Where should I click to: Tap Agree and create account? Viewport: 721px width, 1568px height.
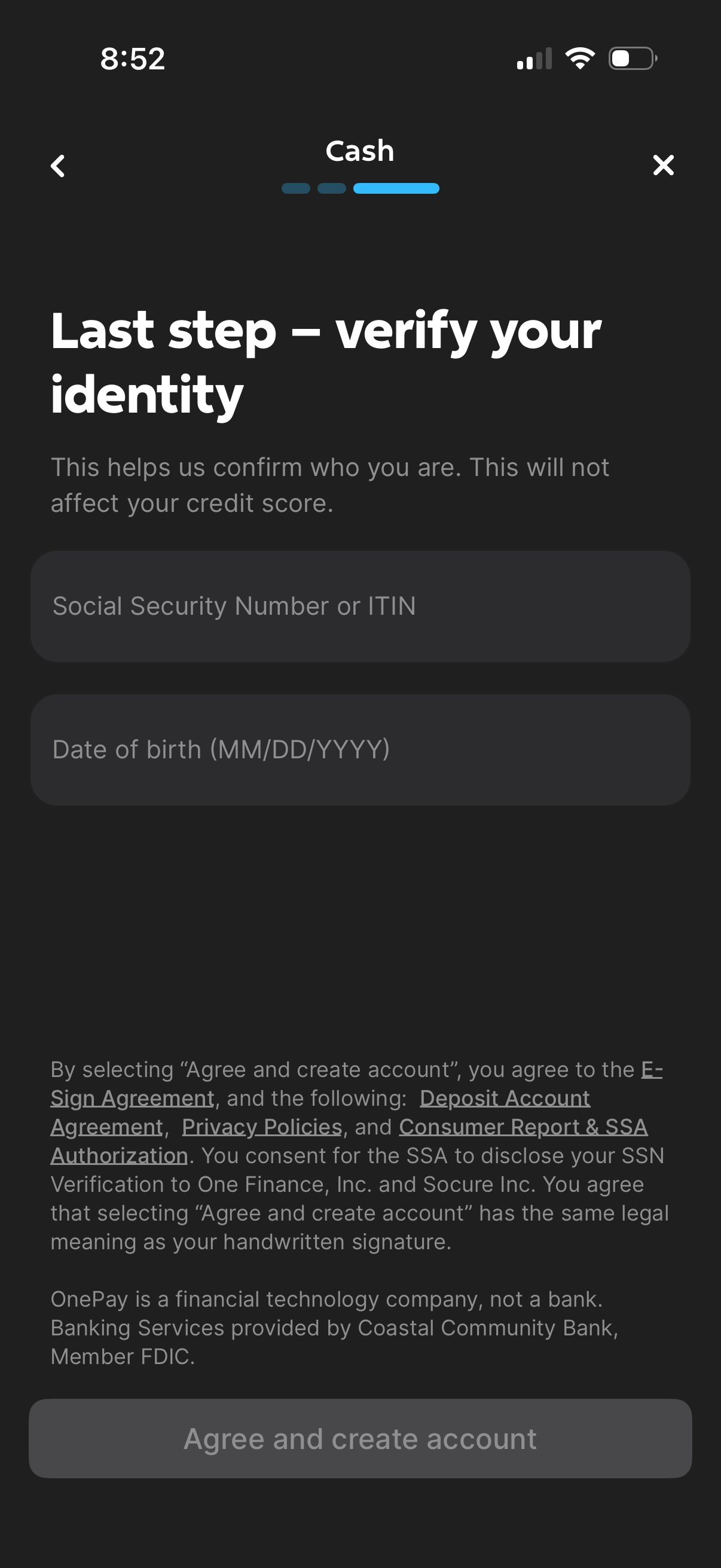tap(360, 1438)
